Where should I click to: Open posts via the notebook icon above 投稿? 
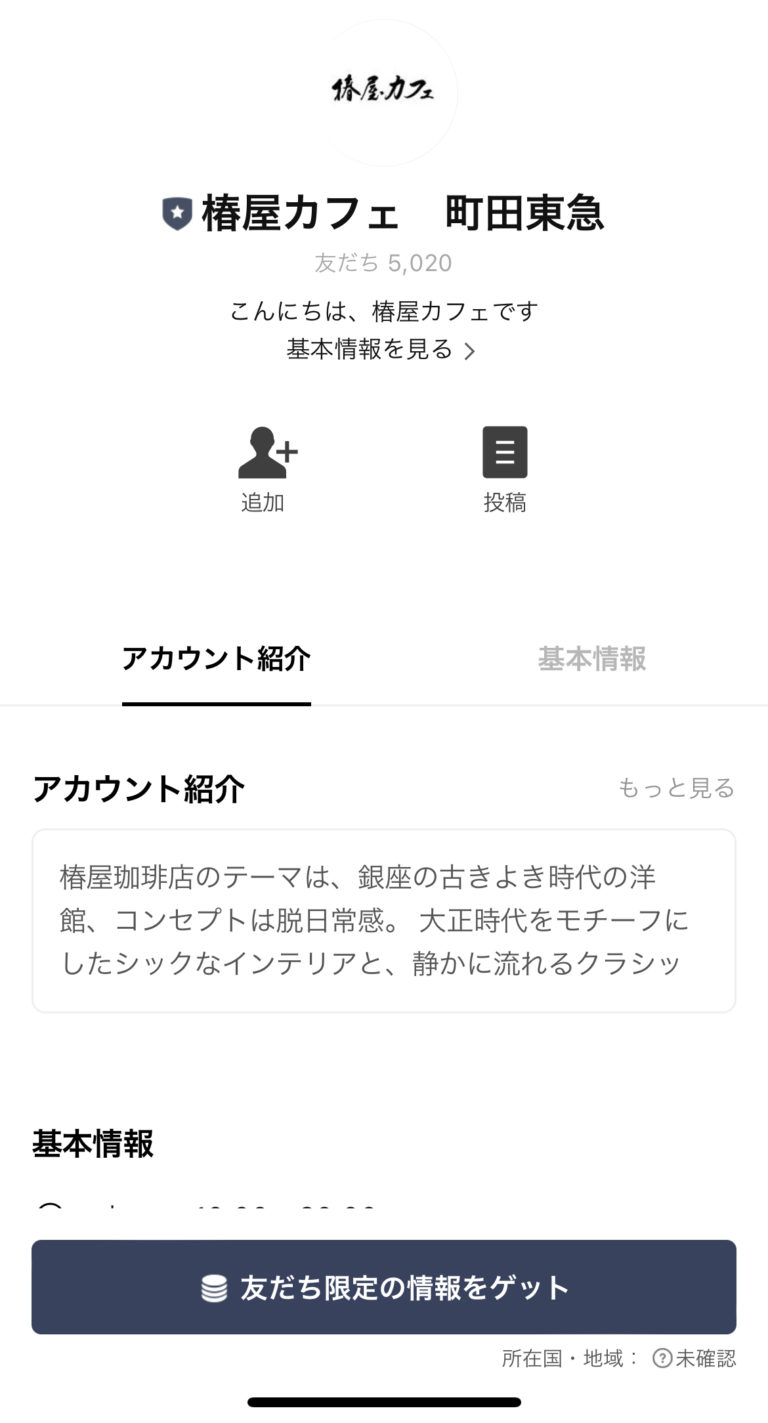pyautogui.click(x=505, y=451)
